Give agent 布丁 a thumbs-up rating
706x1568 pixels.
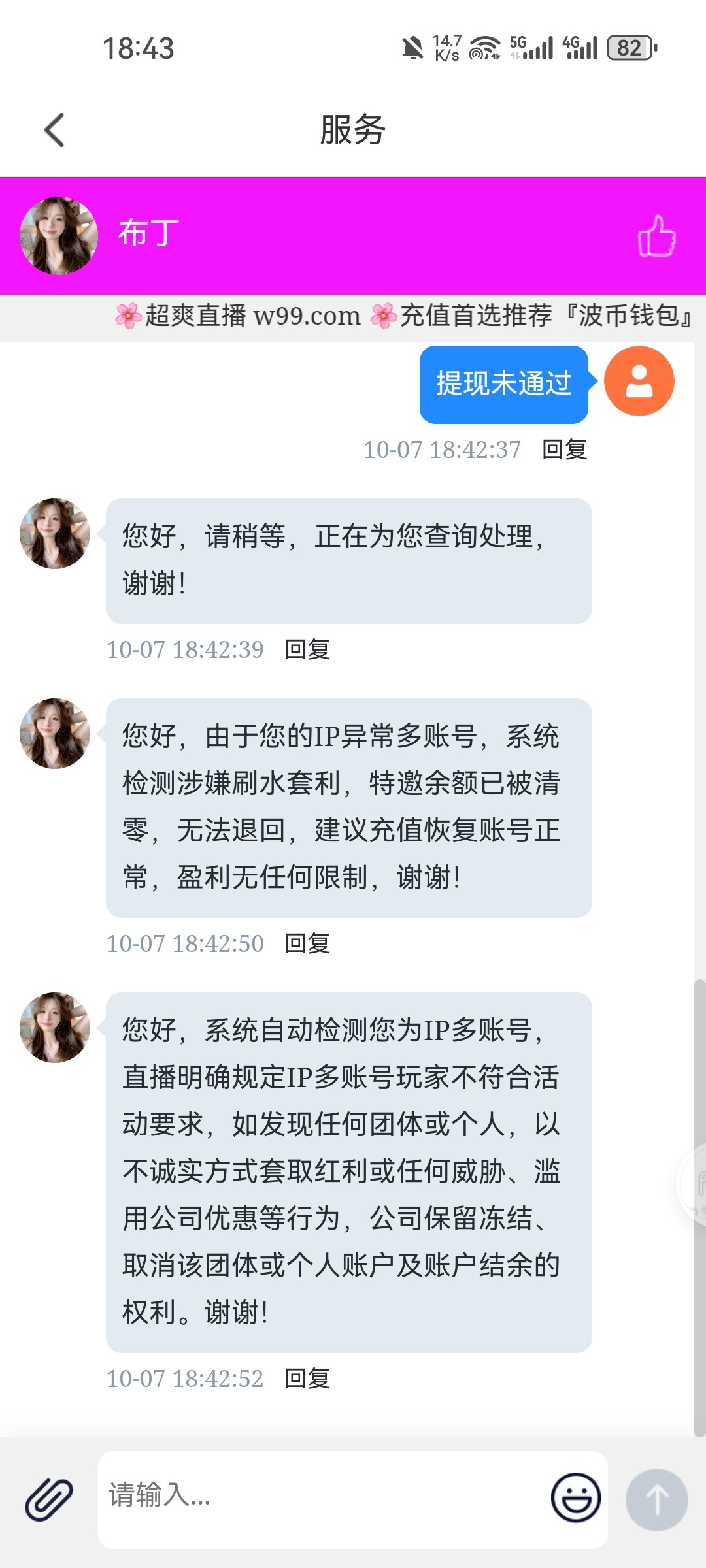(x=656, y=237)
